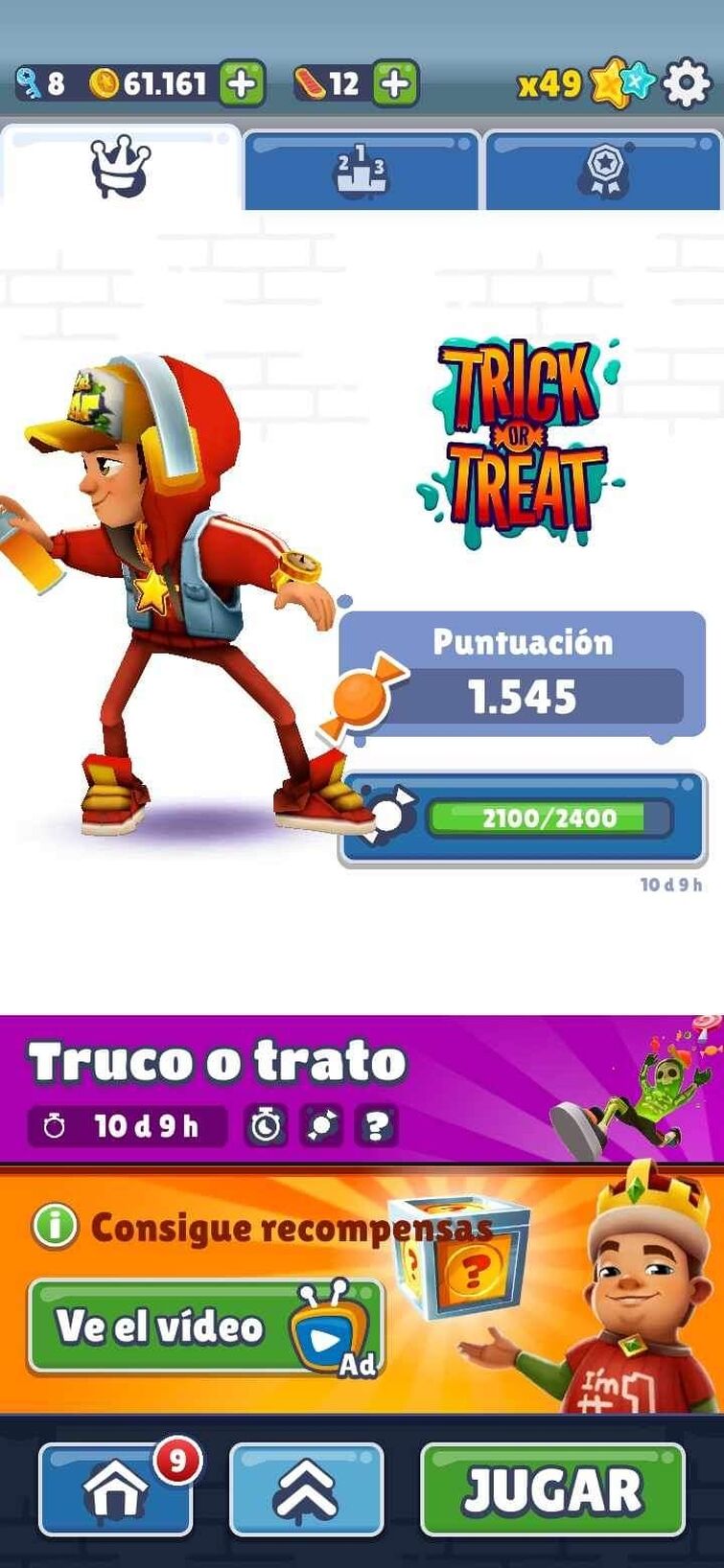
Task: Add more hoverboards with the plus button
Action: [x=395, y=84]
